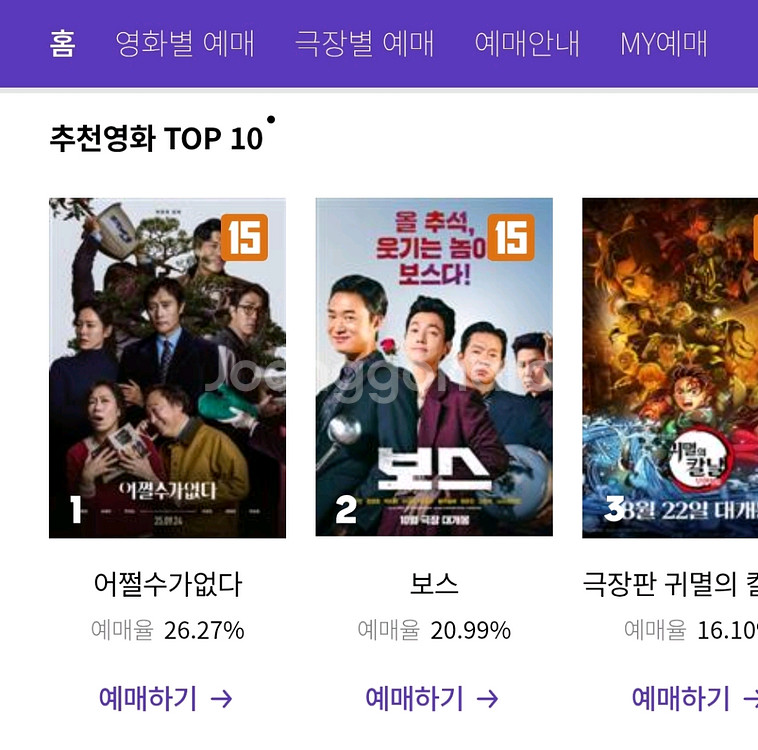This screenshot has height=750, width=758.
Task: Tap 예매하기 under 어쩔수가없다
Action: click(166, 698)
